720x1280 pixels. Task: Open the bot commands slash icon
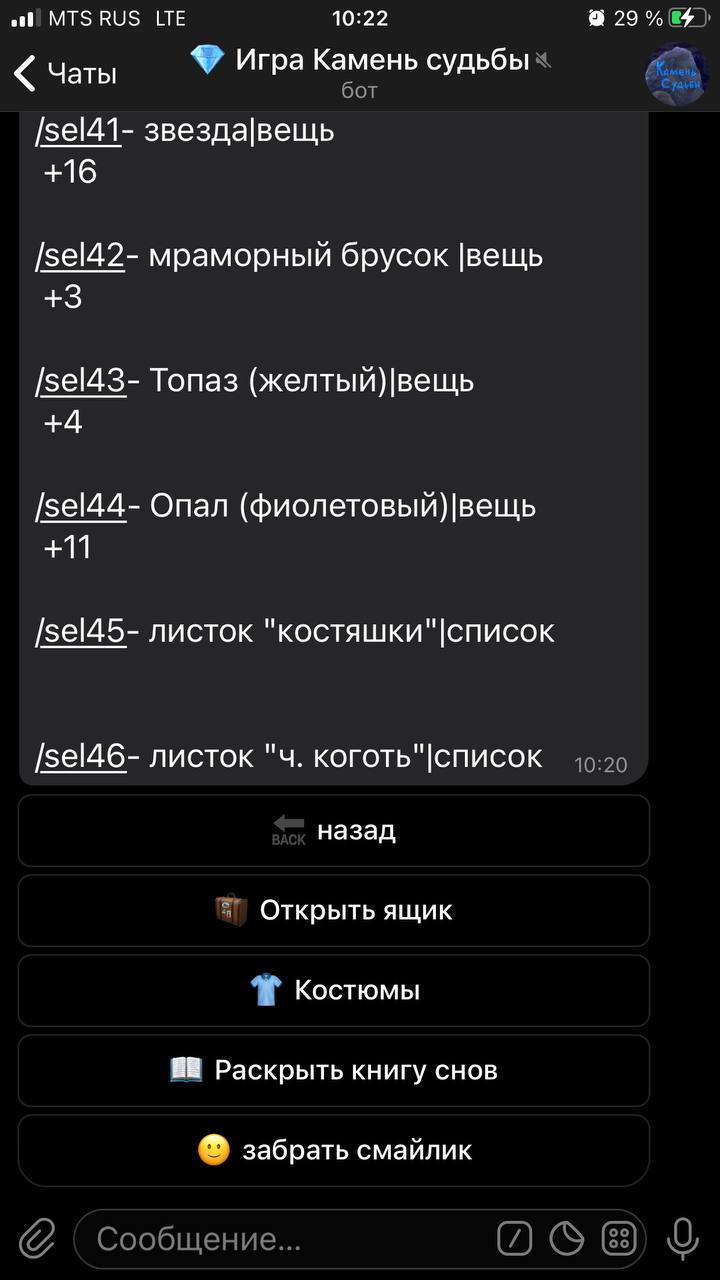point(515,1240)
